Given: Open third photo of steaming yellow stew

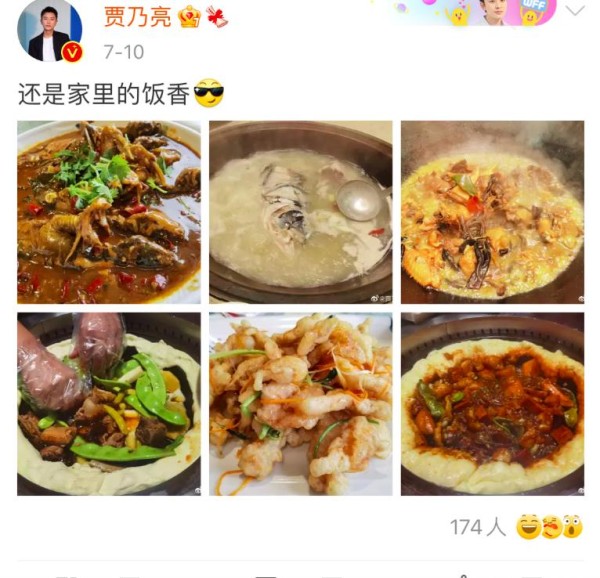Looking at the screenshot, I should click(x=492, y=212).
